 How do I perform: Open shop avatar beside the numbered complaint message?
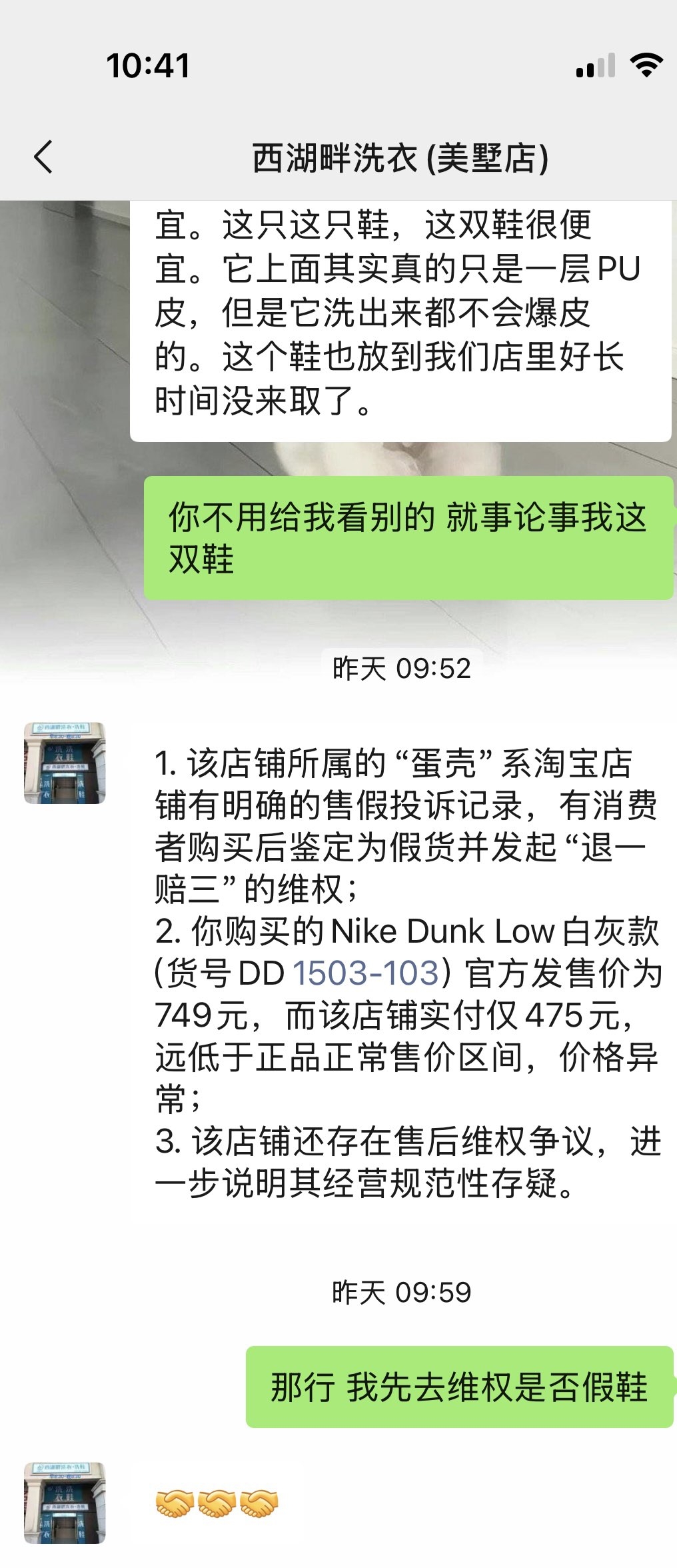pos(65,763)
